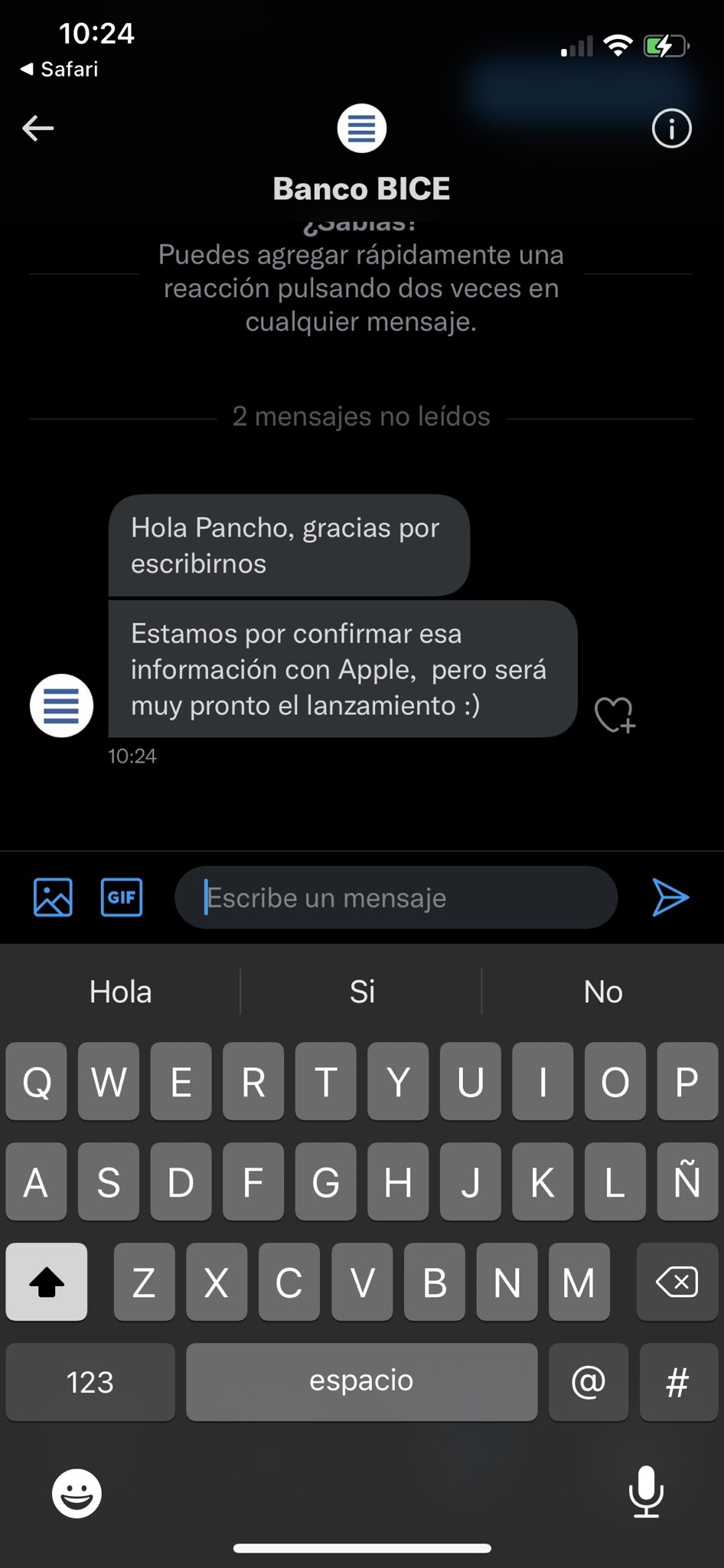This screenshot has height=1568, width=724.
Task: Return to Safari via the status bar link
Action: (x=60, y=69)
